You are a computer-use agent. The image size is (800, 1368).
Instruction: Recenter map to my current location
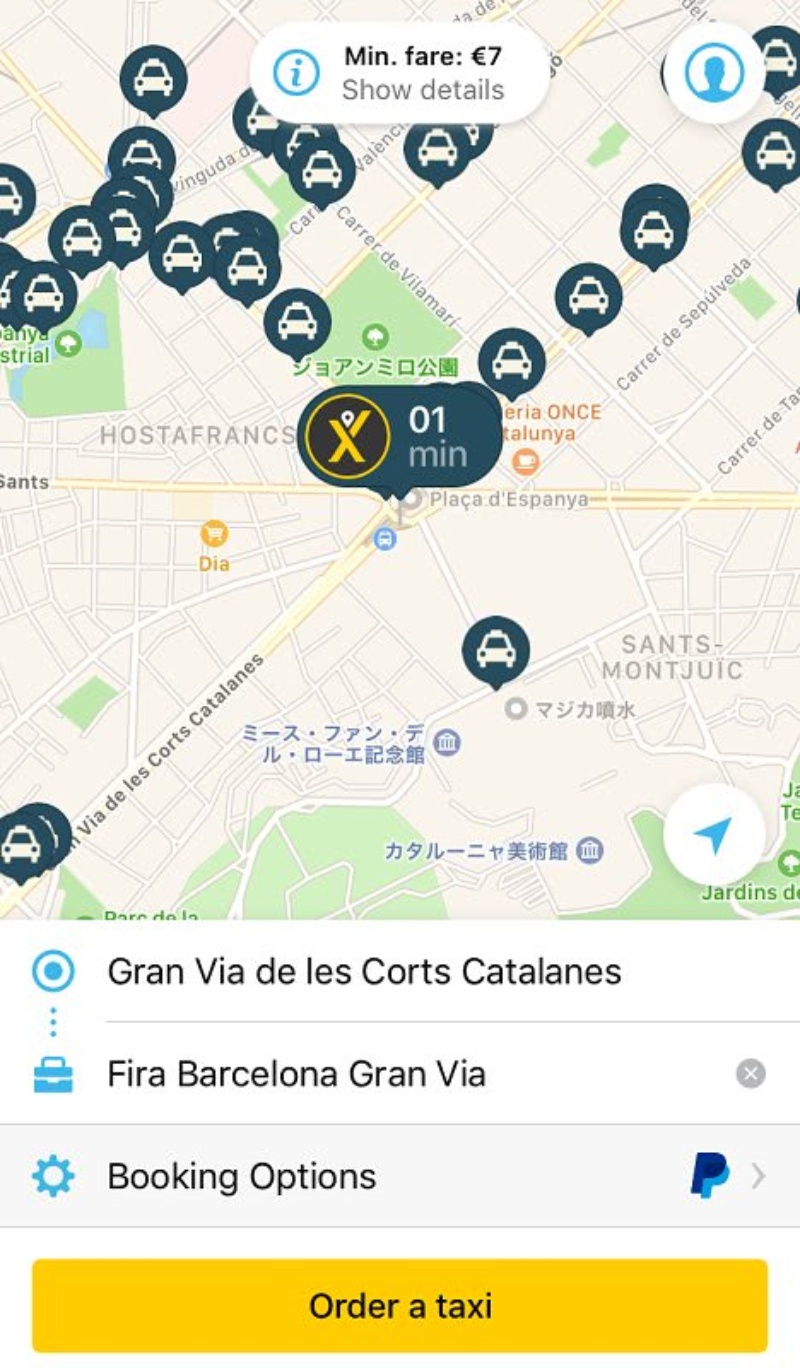click(x=713, y=835)
